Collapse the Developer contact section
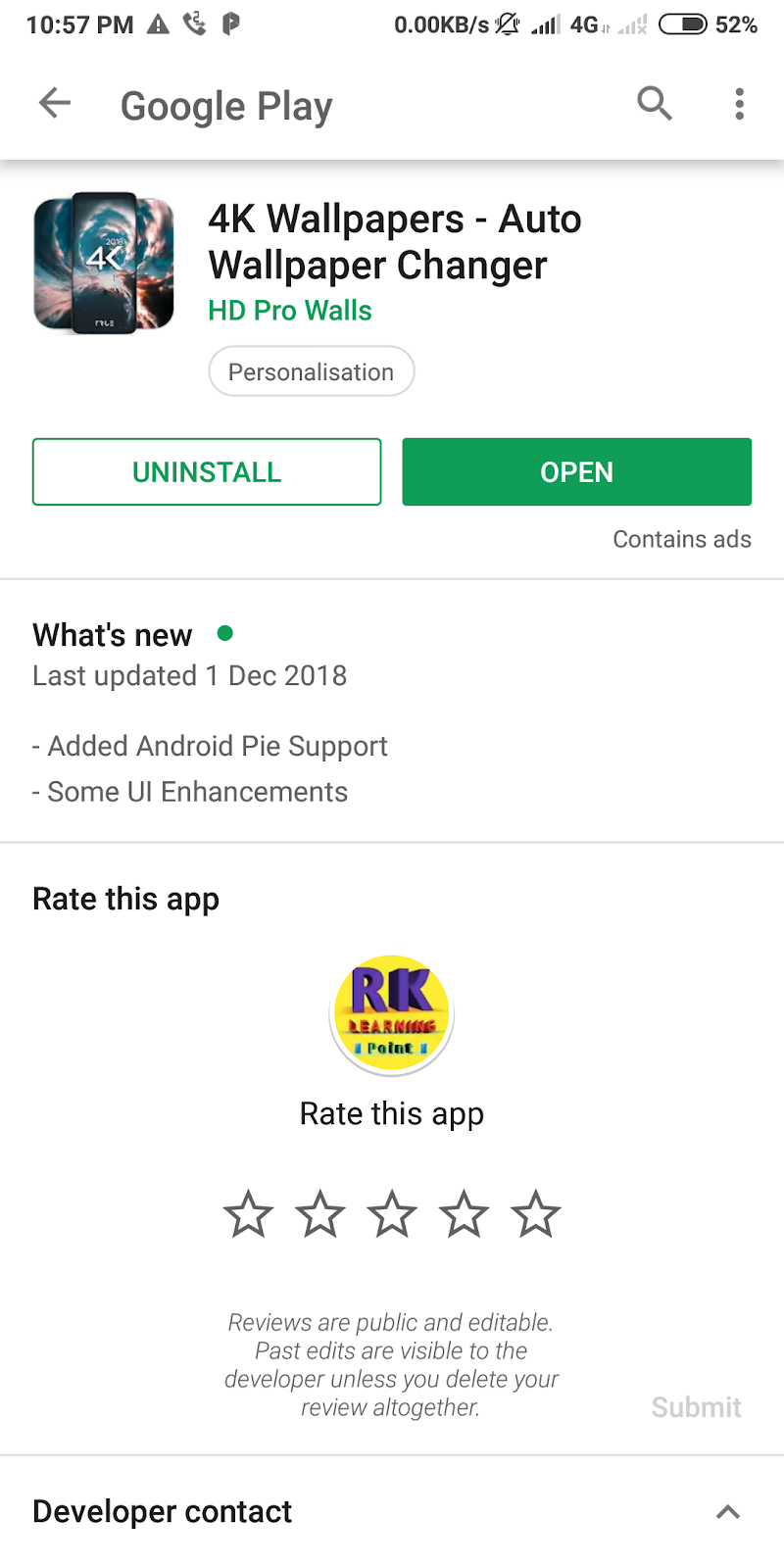This screenshot has width=784, height=1568. (x=727, y=1511)
